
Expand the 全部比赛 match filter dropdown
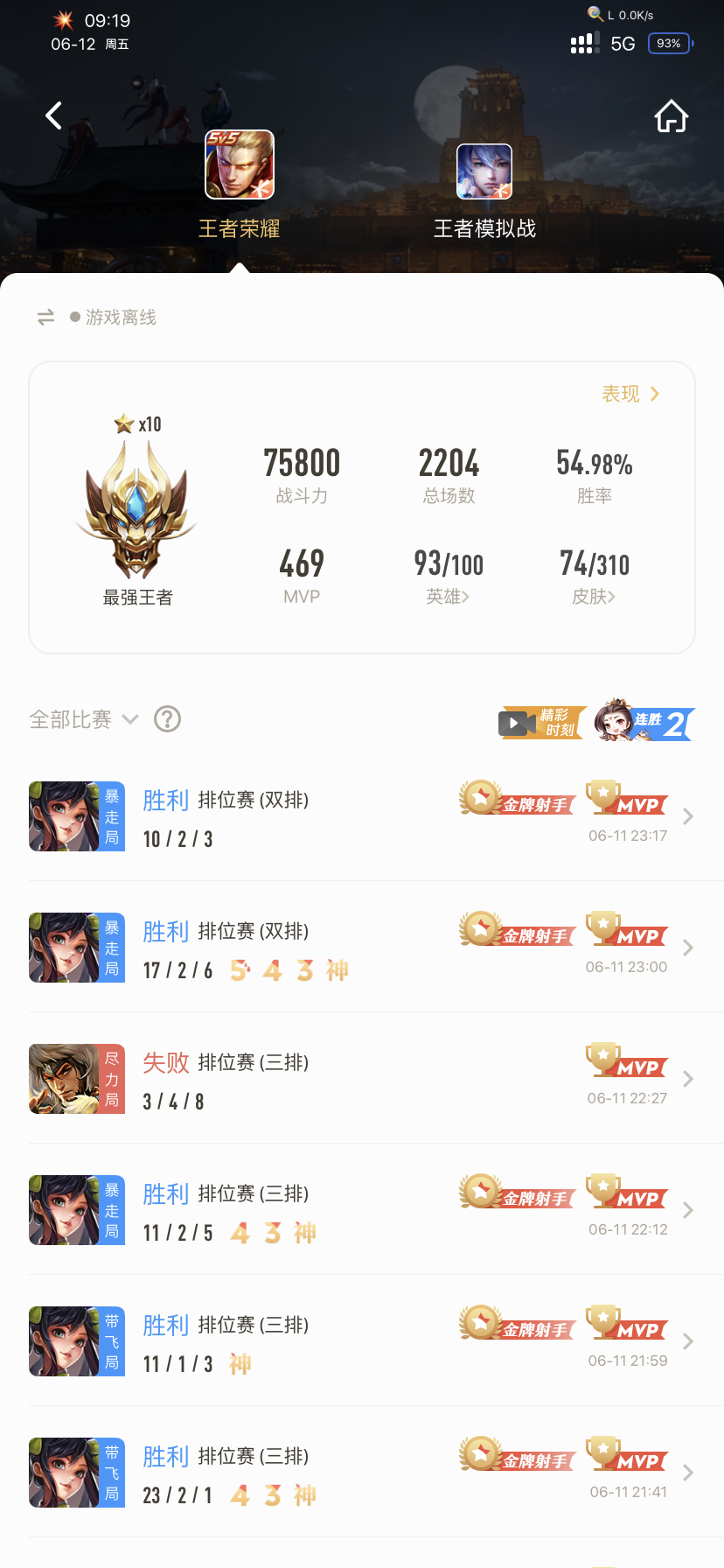(x=84, y=719)
